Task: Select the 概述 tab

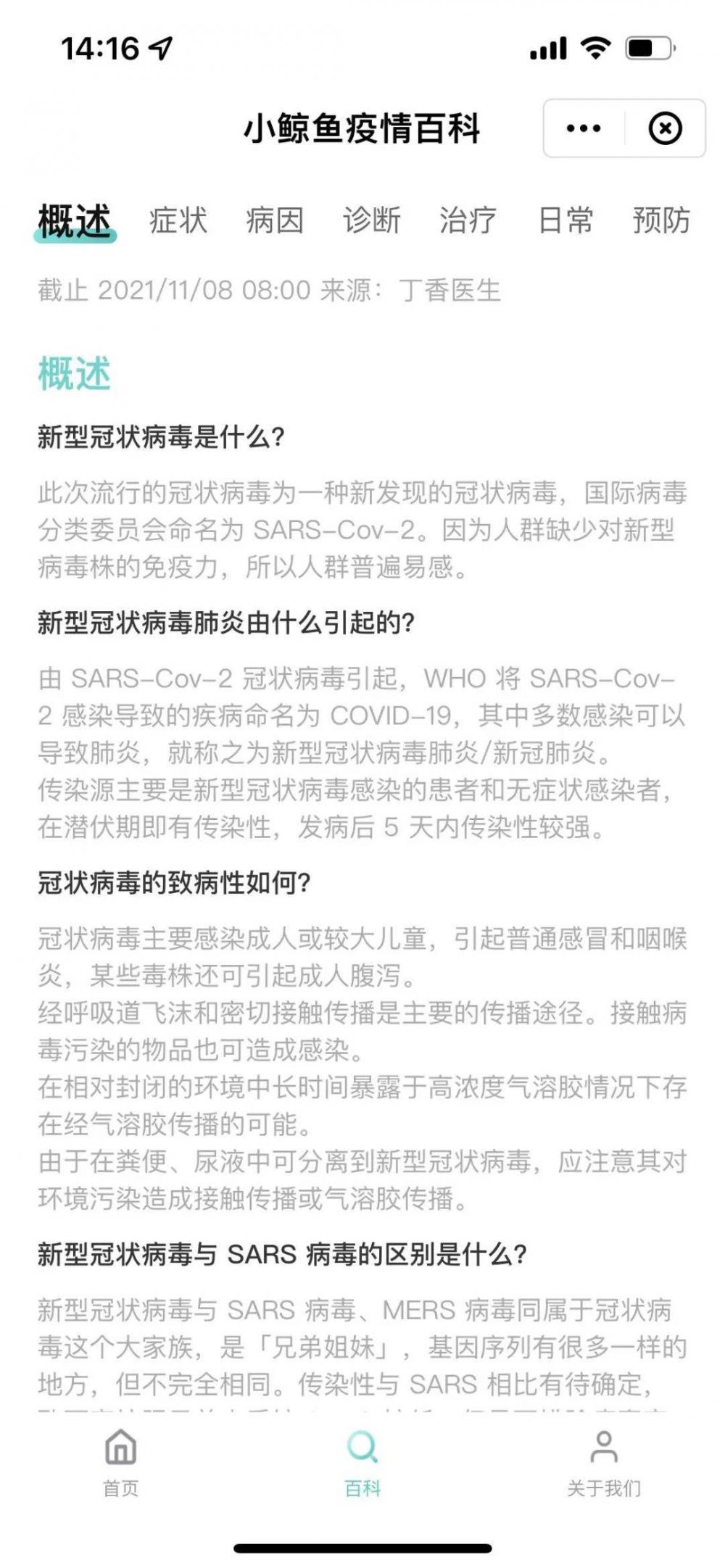Action: 75,220
